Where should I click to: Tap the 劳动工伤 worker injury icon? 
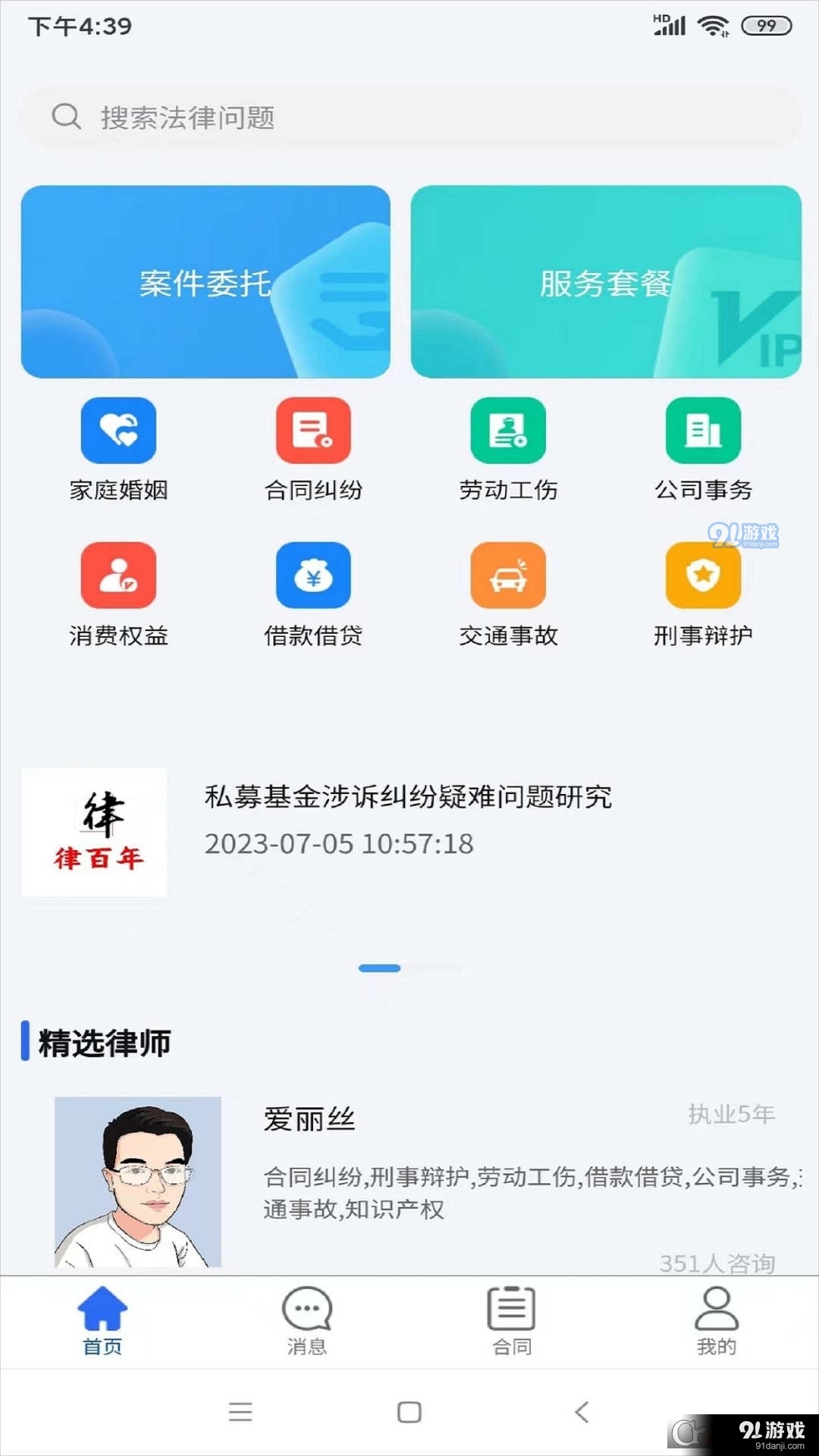[x=508, y=431]
